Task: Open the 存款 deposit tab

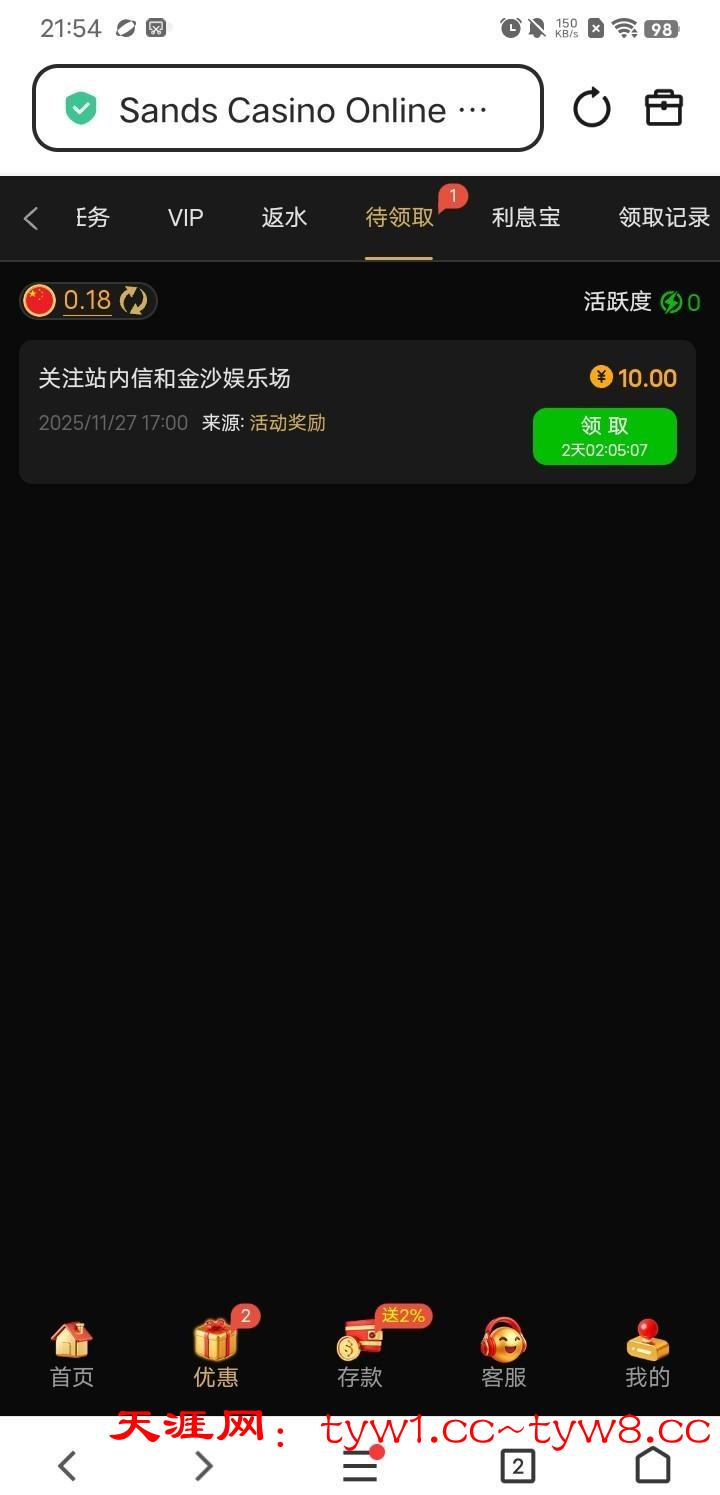Action: point(360,1354)
